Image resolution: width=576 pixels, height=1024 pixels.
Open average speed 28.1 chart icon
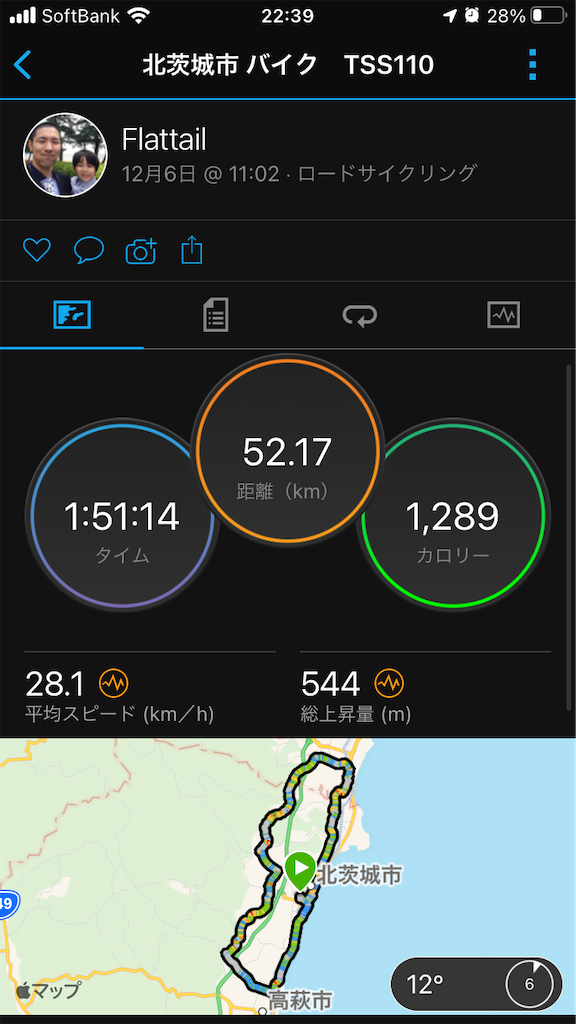114,684
